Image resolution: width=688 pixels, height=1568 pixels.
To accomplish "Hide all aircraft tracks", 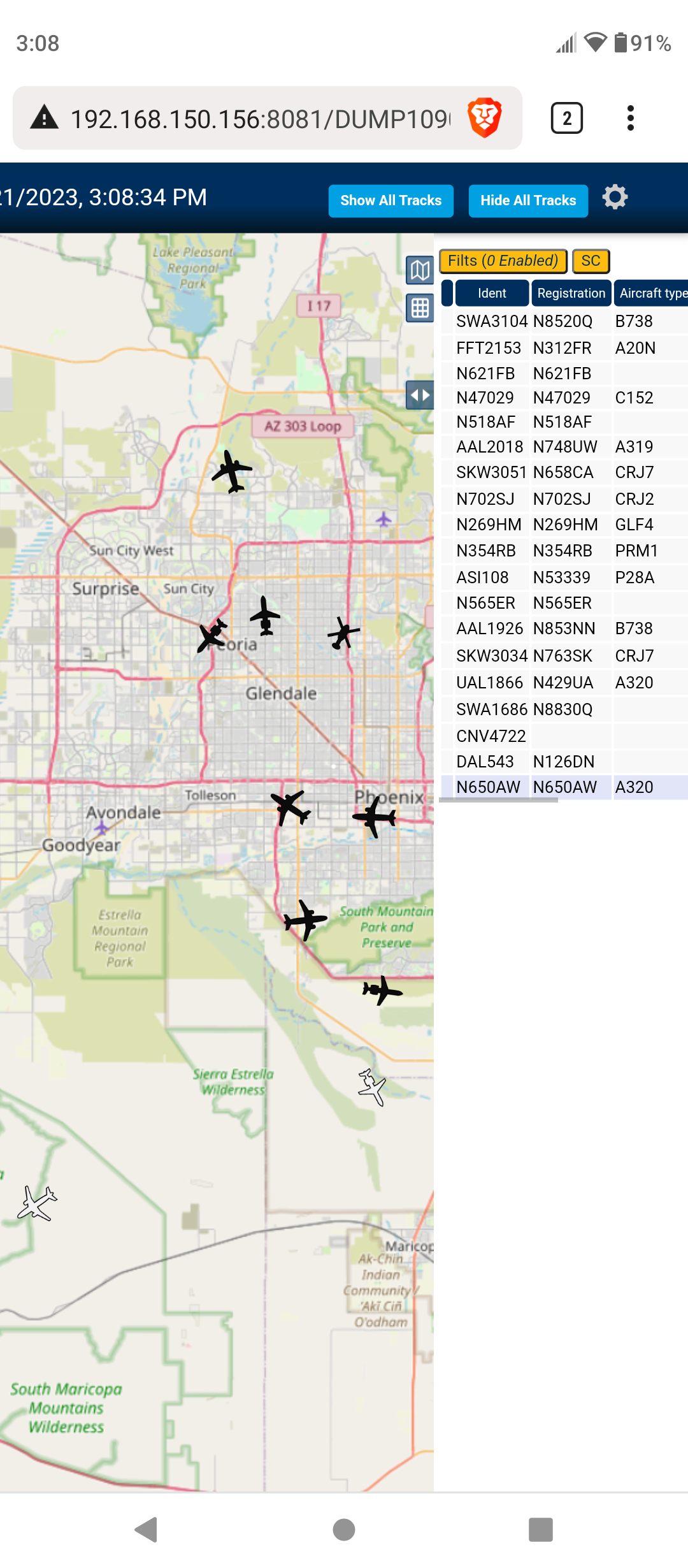I will click(x=528, y=201).
